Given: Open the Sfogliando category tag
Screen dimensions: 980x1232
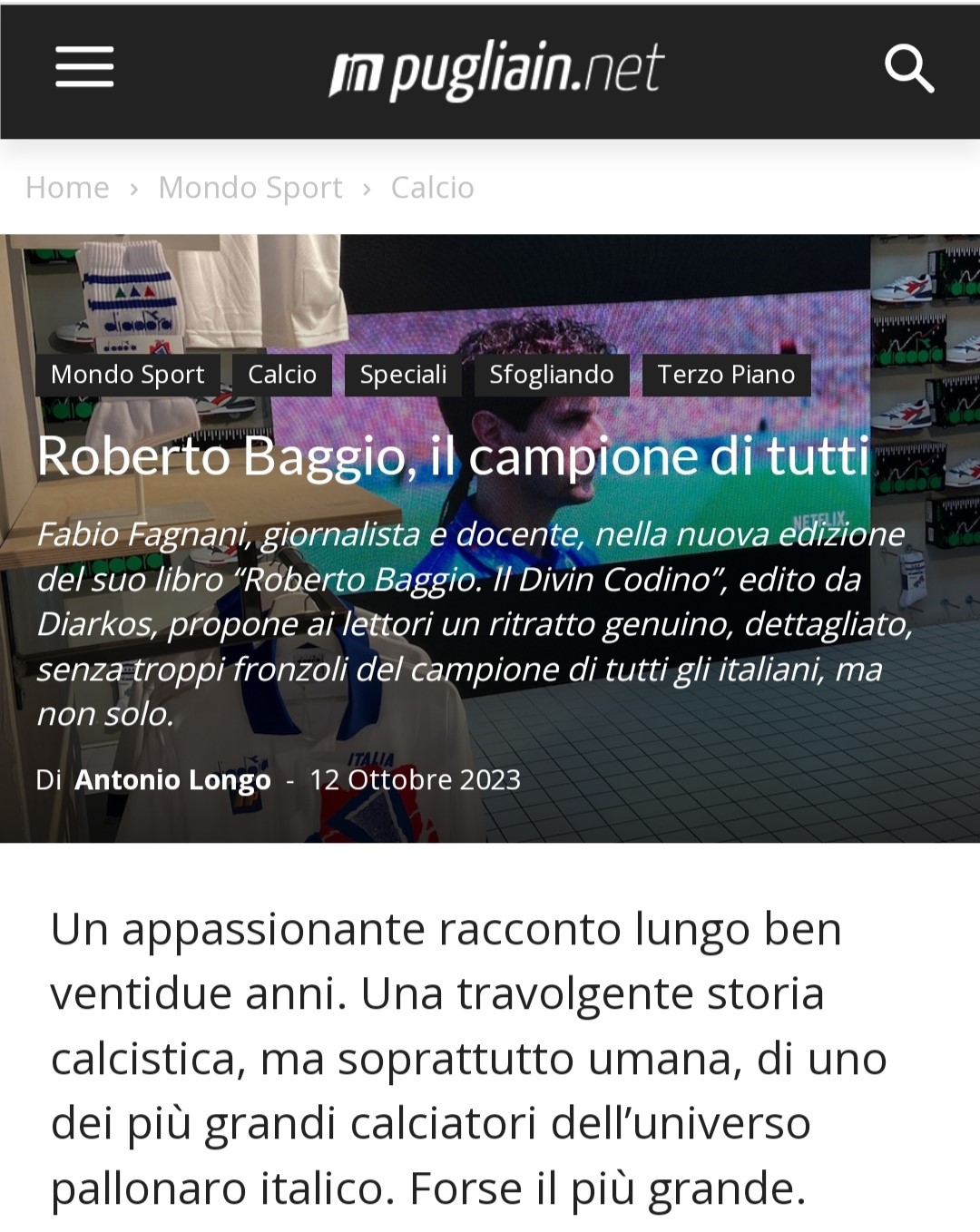Looking at the screenshot, I should click(552, 375).
